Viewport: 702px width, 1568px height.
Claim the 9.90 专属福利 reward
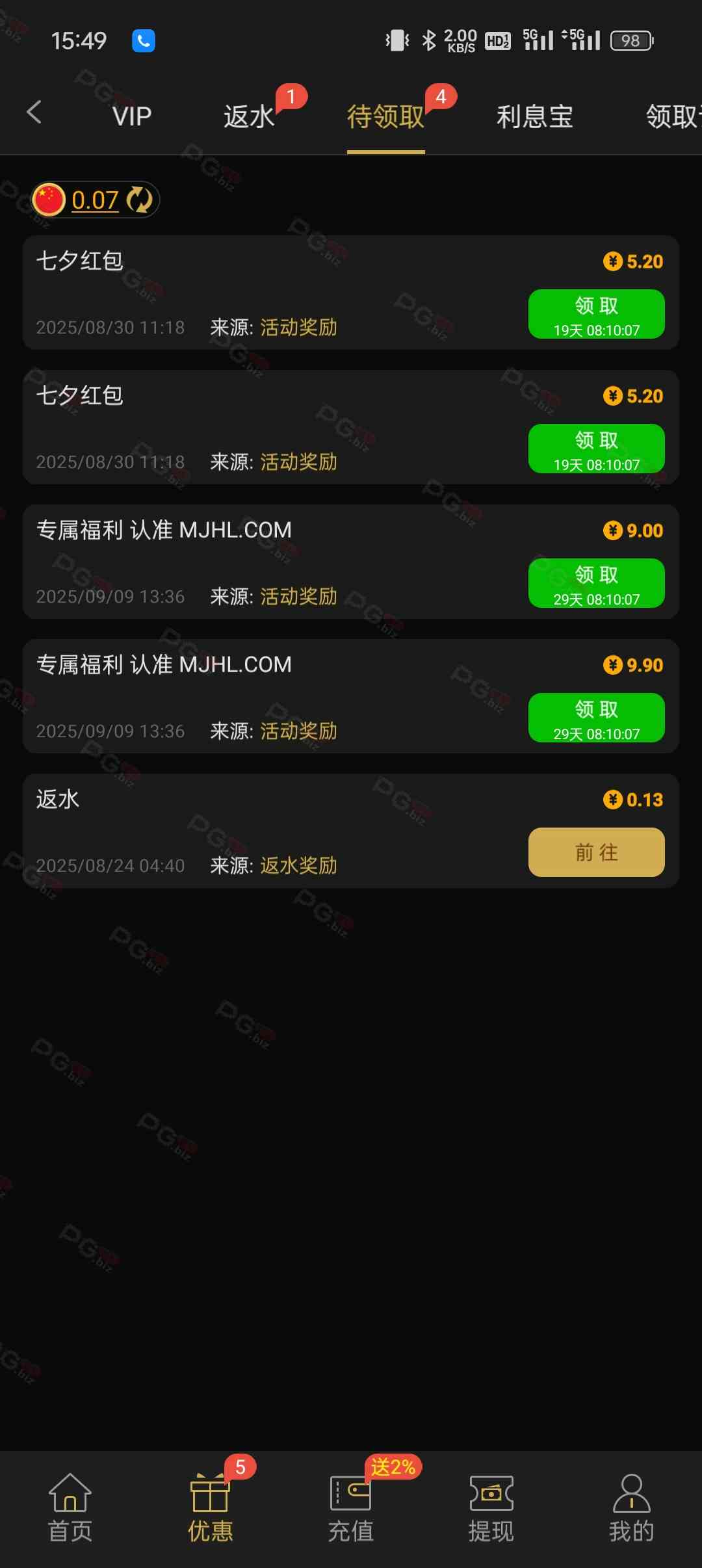(596, 718)
